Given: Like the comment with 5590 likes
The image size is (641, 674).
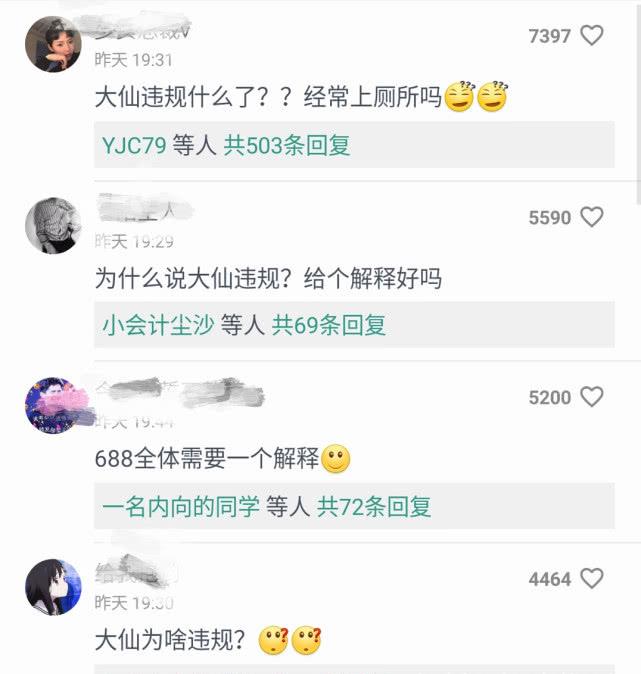Looking at the screenshot, I should [592, 217].
